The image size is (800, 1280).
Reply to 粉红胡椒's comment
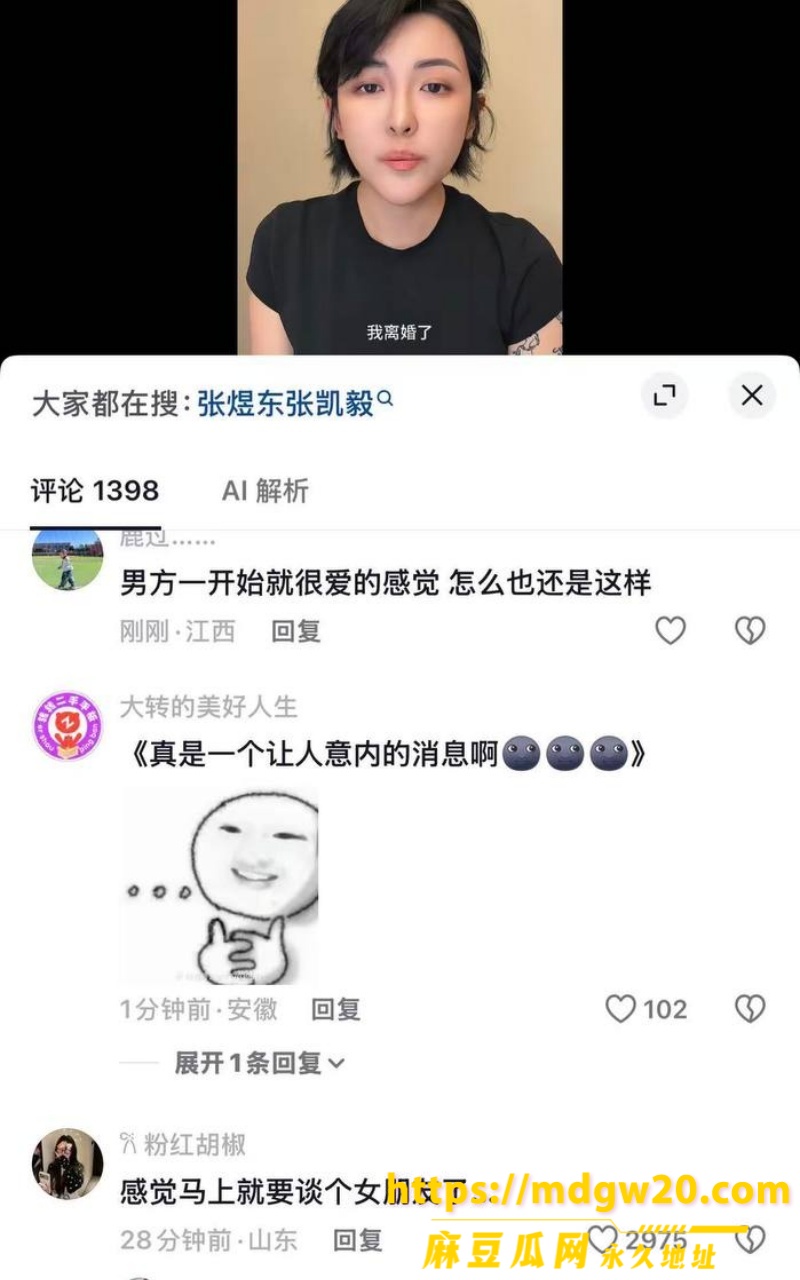point(358,1241)
